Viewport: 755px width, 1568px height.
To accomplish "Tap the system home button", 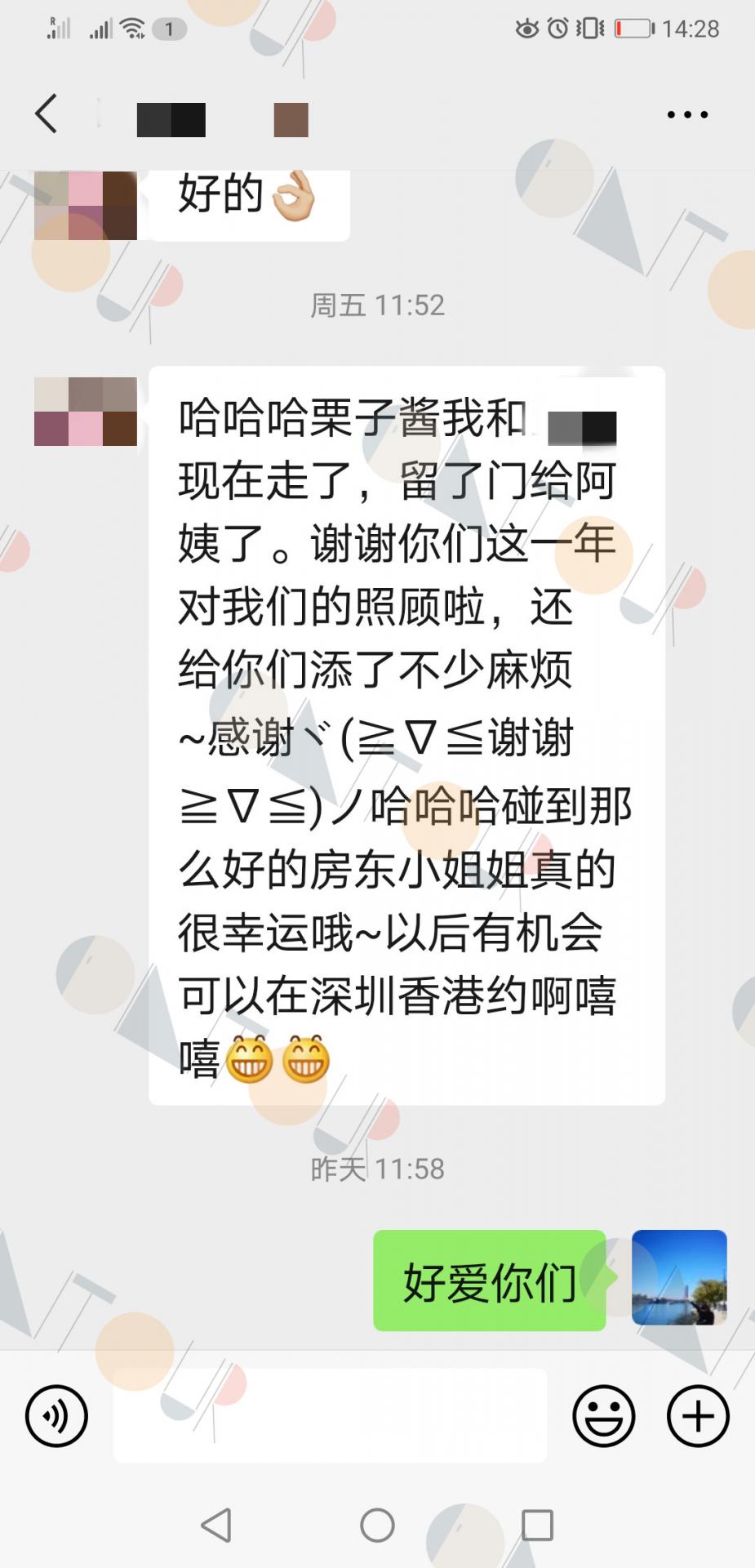I will [x=377, y=1525].
